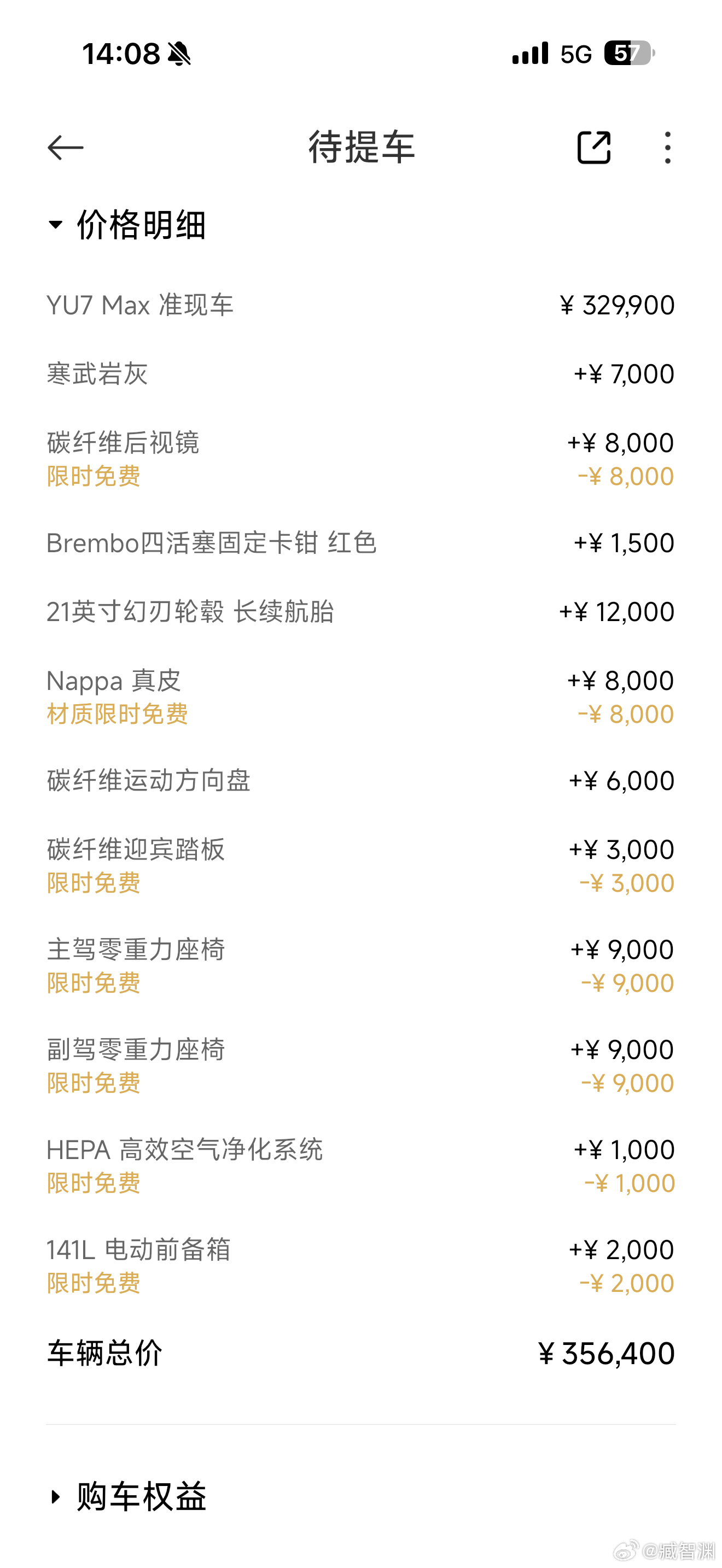Go back using the arrow icon
722x1568 pixels.
point(65,148)
